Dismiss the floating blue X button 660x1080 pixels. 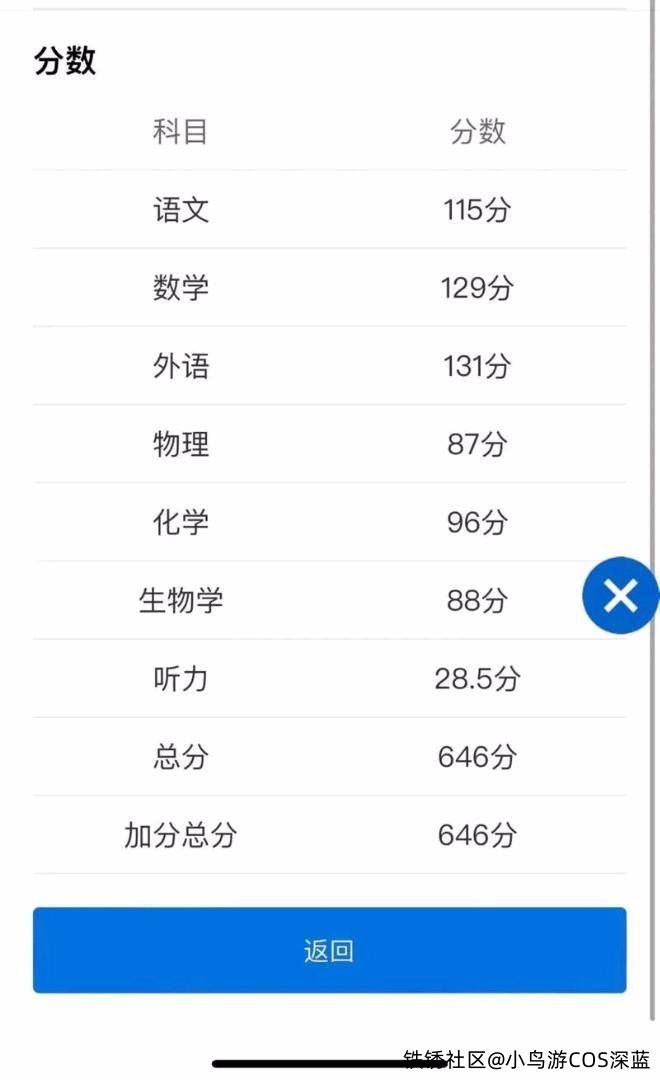pyautogui.click(x=621, y=596)
